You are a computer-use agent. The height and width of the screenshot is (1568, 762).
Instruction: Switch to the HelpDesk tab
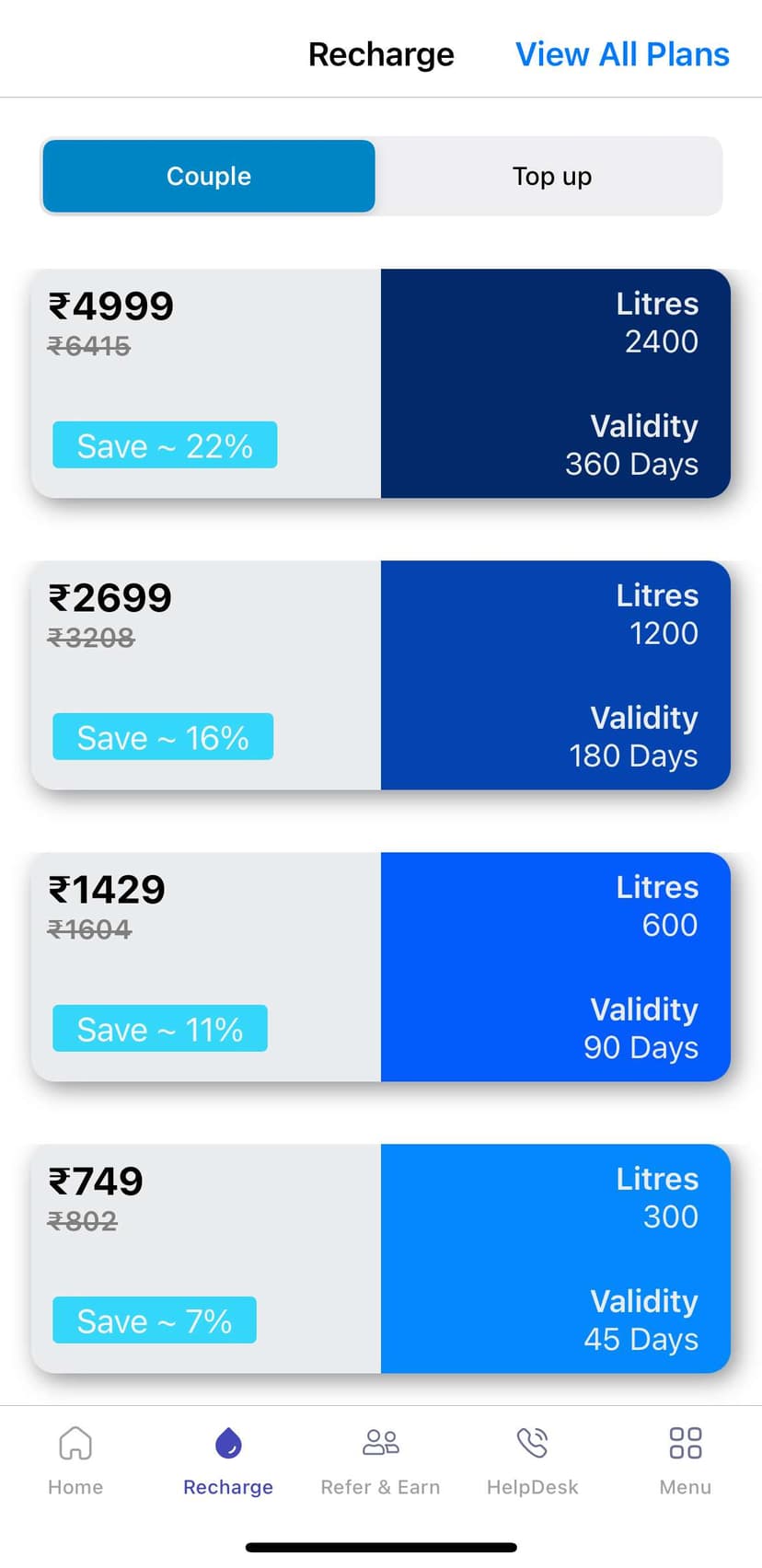coord(532,1459)
